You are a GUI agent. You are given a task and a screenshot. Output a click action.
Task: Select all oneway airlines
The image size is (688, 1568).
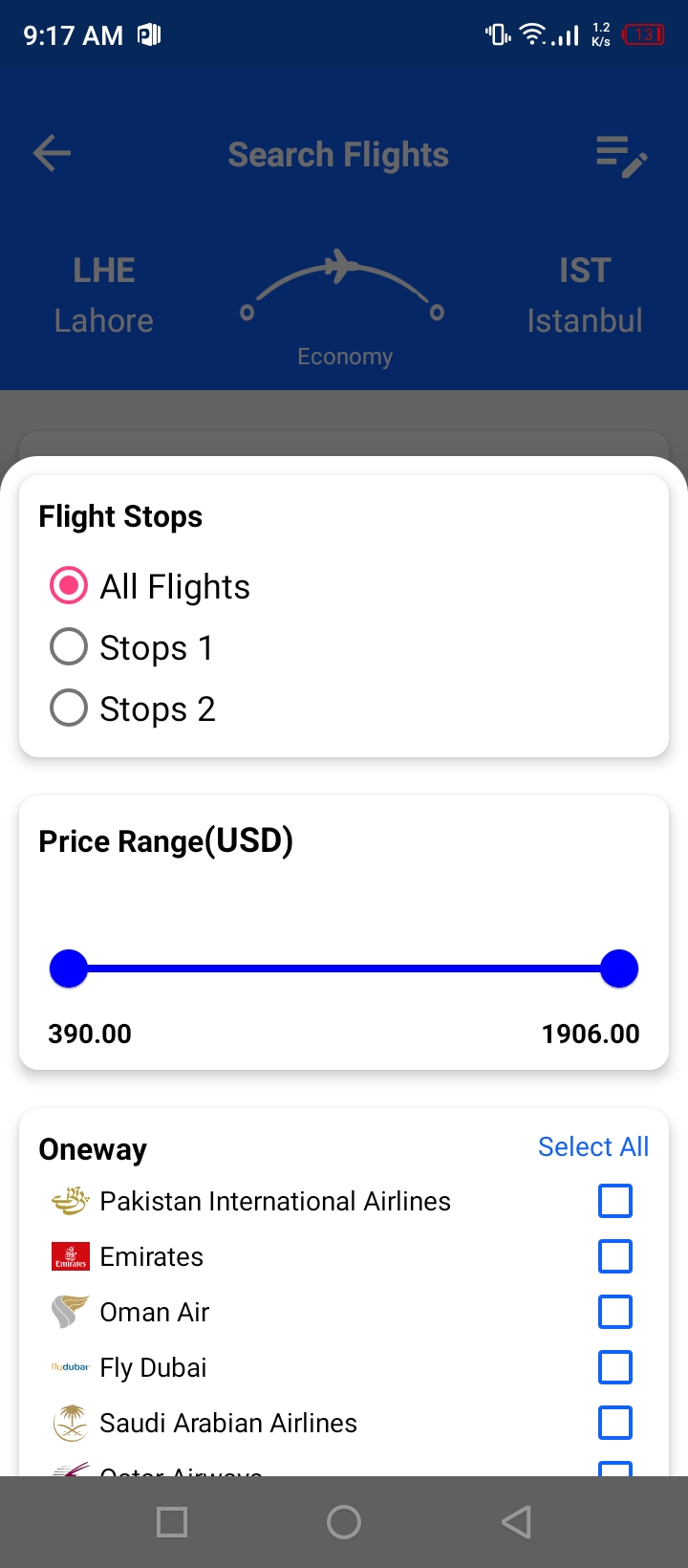point(593,1146)
